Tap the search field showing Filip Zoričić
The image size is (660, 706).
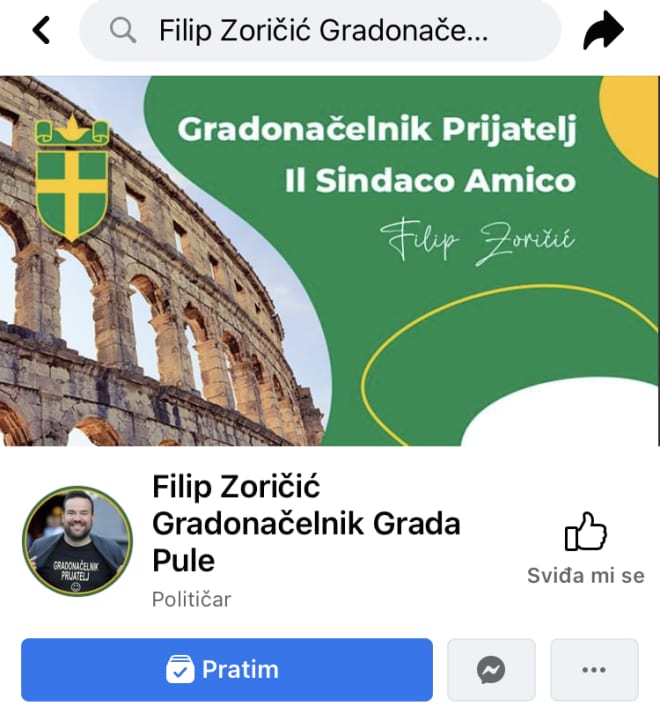[320, 31]
